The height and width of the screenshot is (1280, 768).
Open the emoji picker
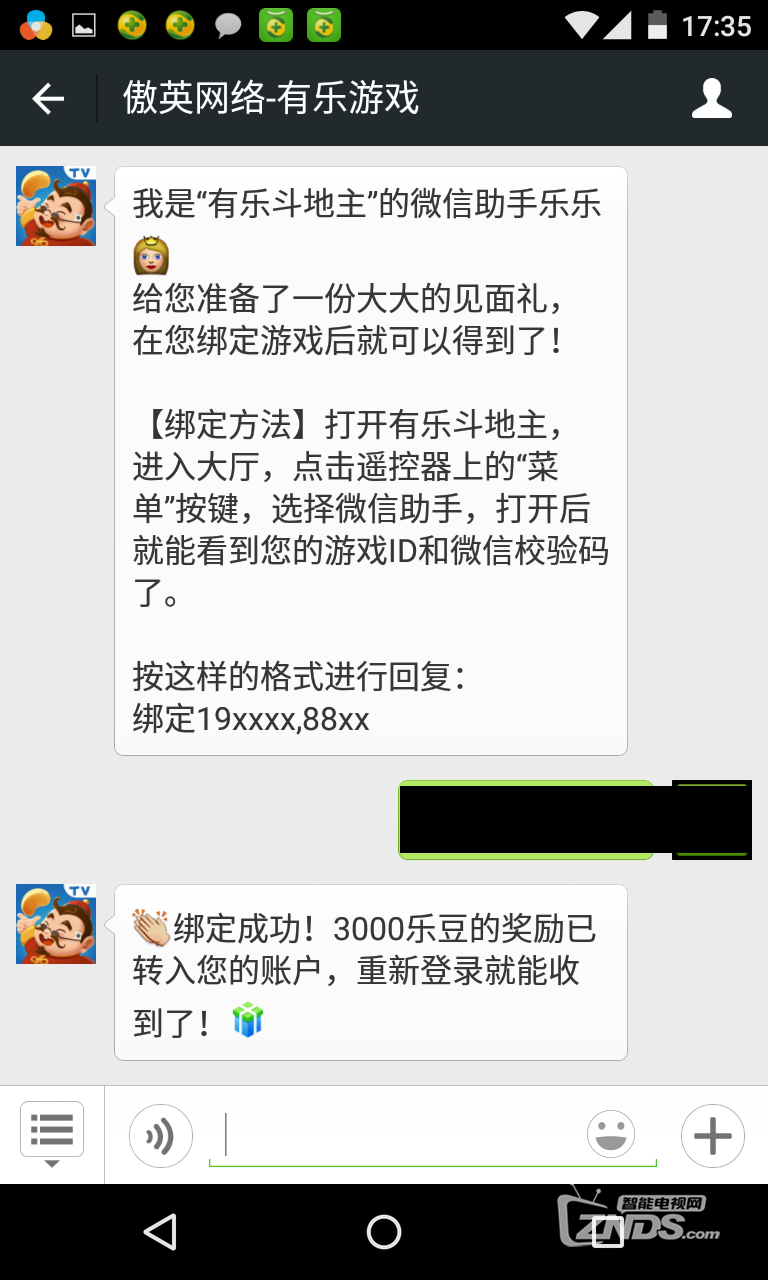point(610,1136)
